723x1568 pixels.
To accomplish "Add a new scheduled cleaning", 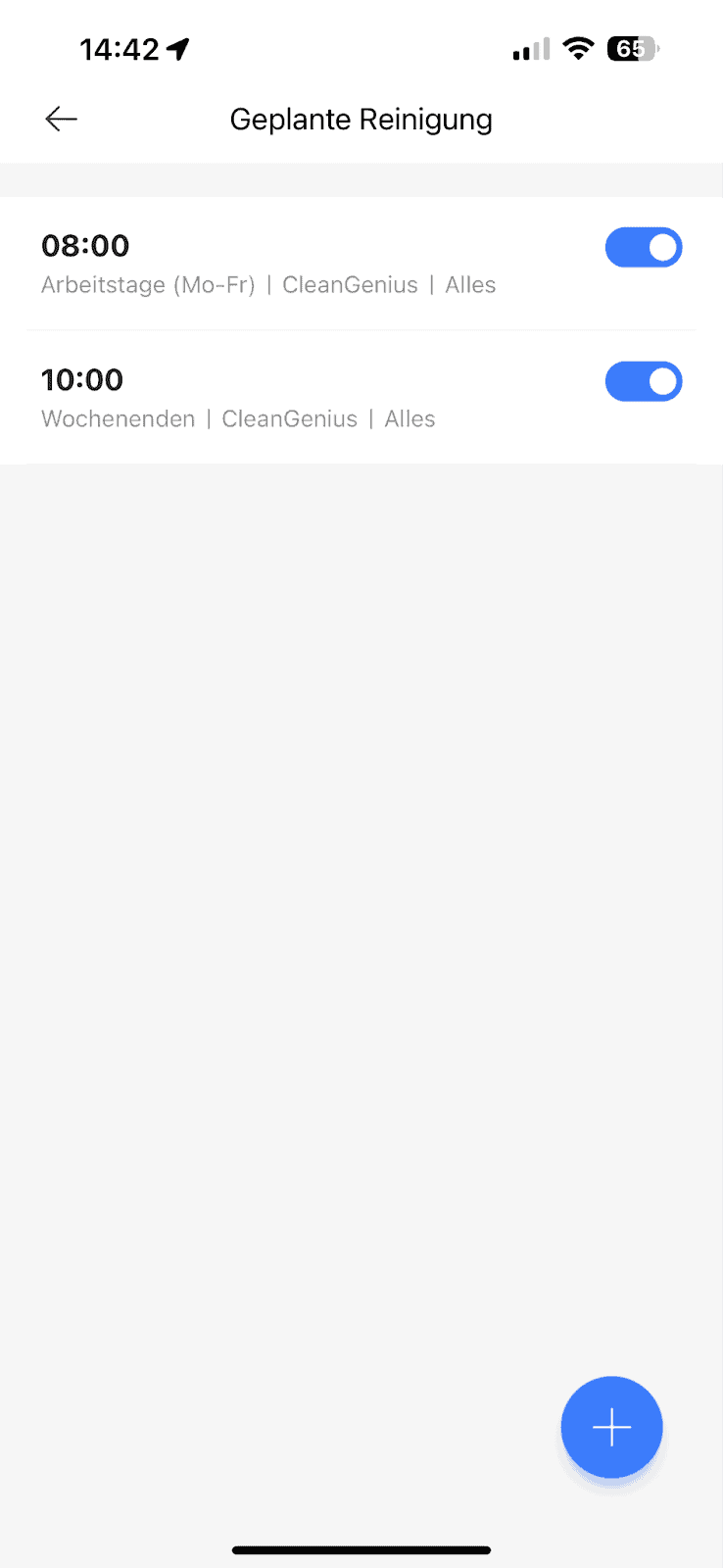I will tap(611, 1427).
